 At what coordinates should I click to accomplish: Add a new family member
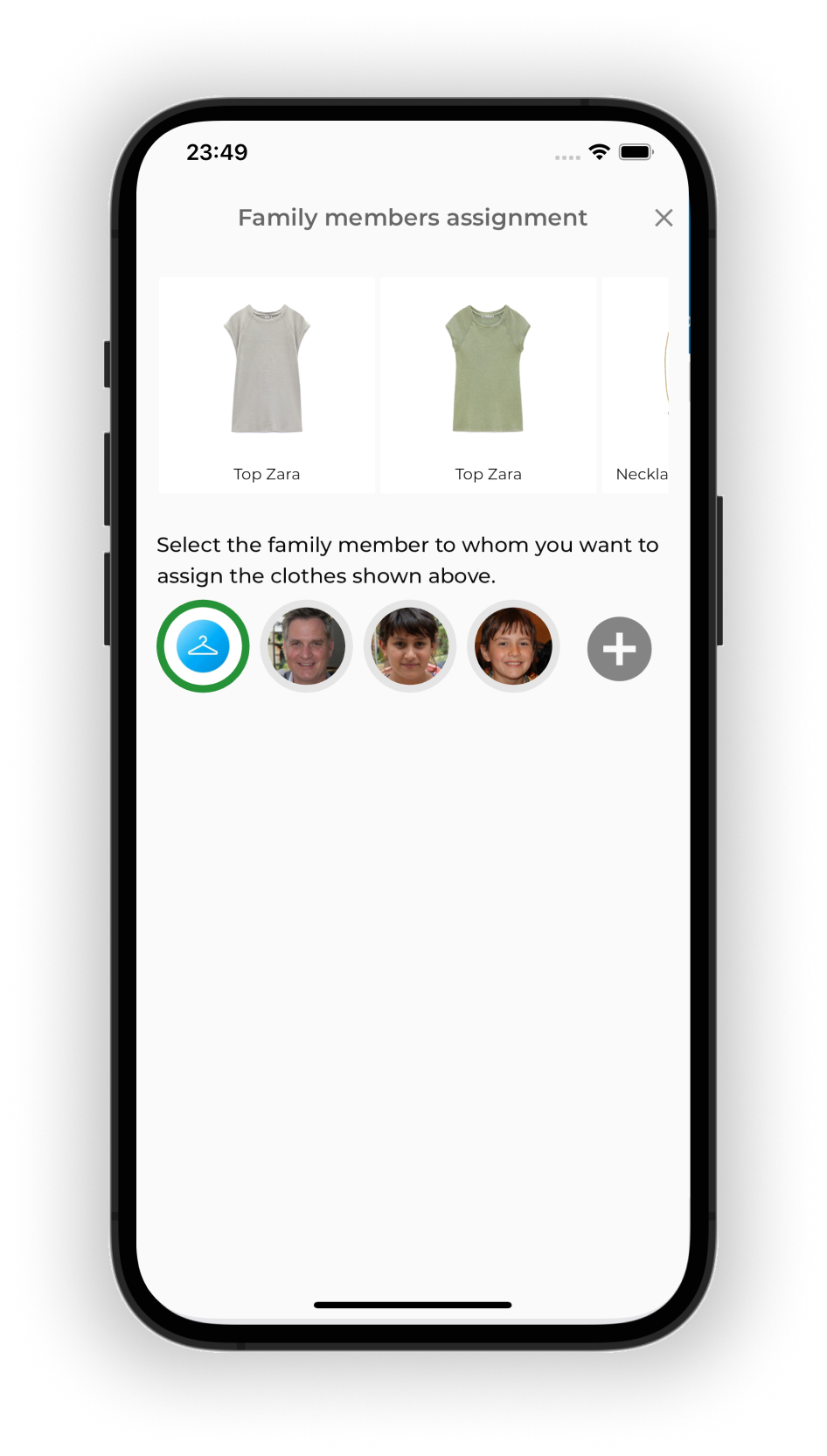click(619, 649)
